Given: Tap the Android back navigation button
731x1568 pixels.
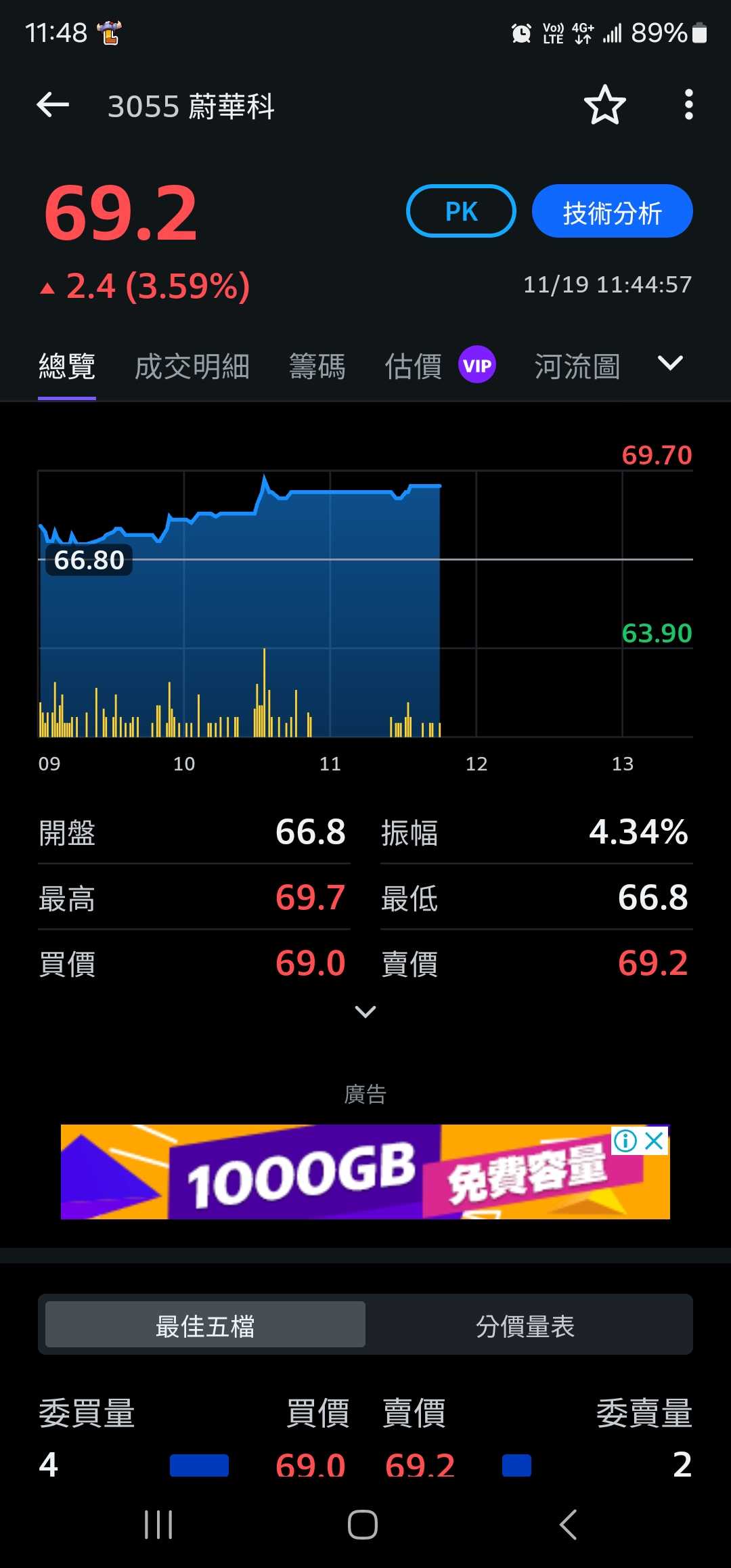Looking at the screenshot, I should point(569,1525).
